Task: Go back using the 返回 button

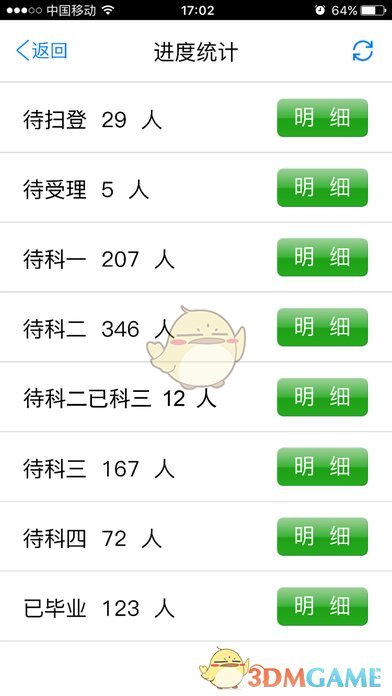Action: point(42,51)
